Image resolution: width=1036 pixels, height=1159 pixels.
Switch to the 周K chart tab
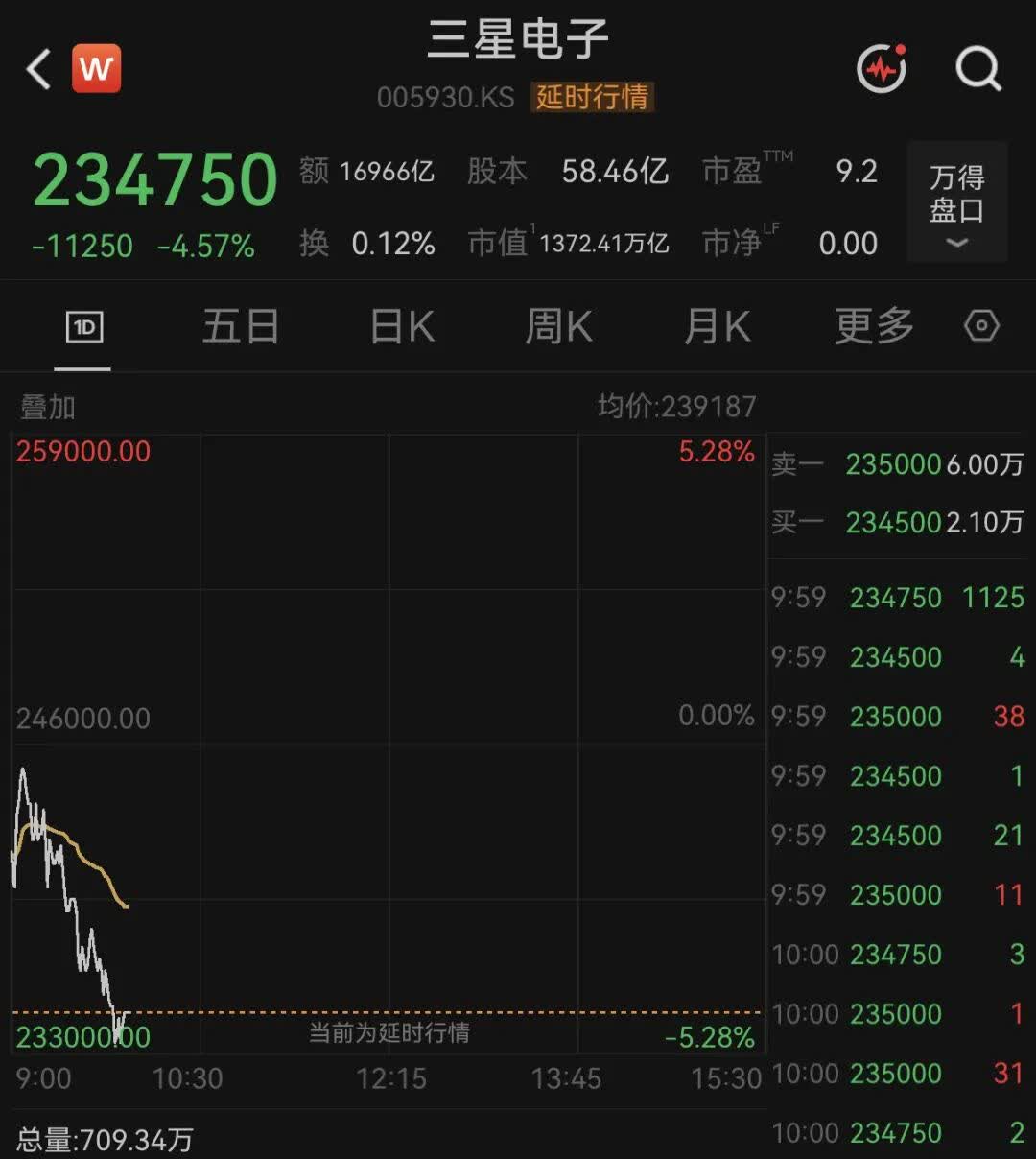(558, 327)
